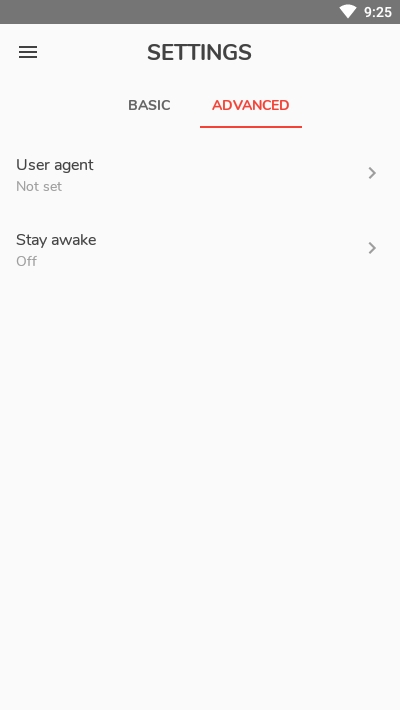The height and width of the screenshot is (710, 400).
Task: Open the hamburger drawer menu
Action: click(28, 52)
